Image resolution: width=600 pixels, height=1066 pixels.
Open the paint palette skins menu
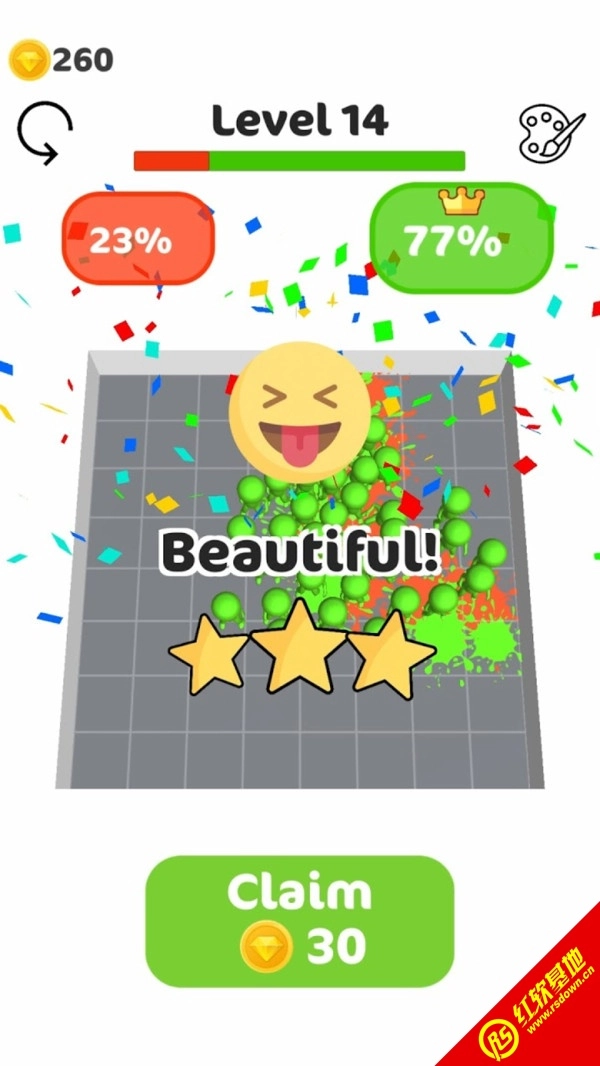point(552,133)
